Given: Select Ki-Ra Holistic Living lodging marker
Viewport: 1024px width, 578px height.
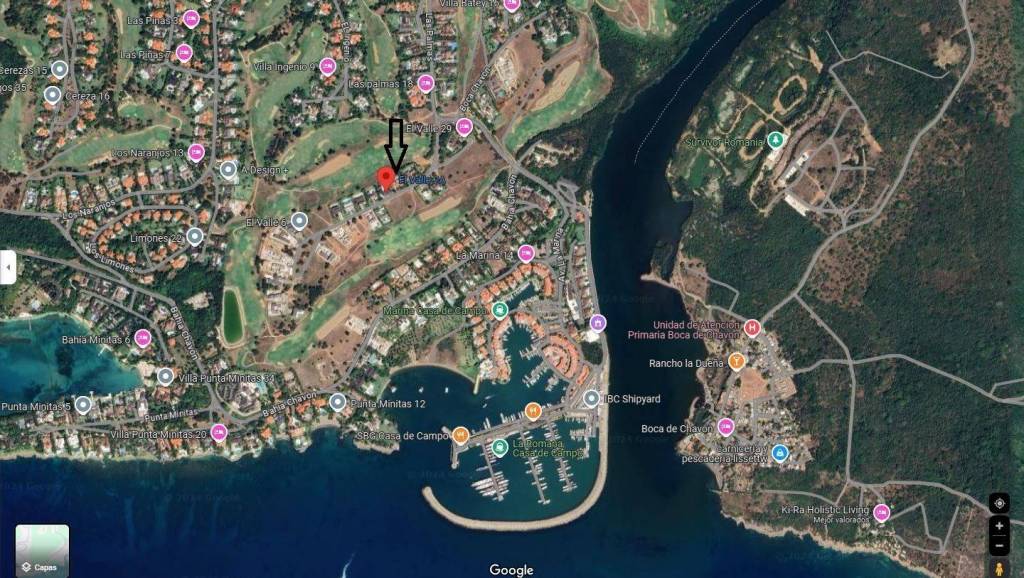Looking at the screenshot, I should (x=881, y=513).
